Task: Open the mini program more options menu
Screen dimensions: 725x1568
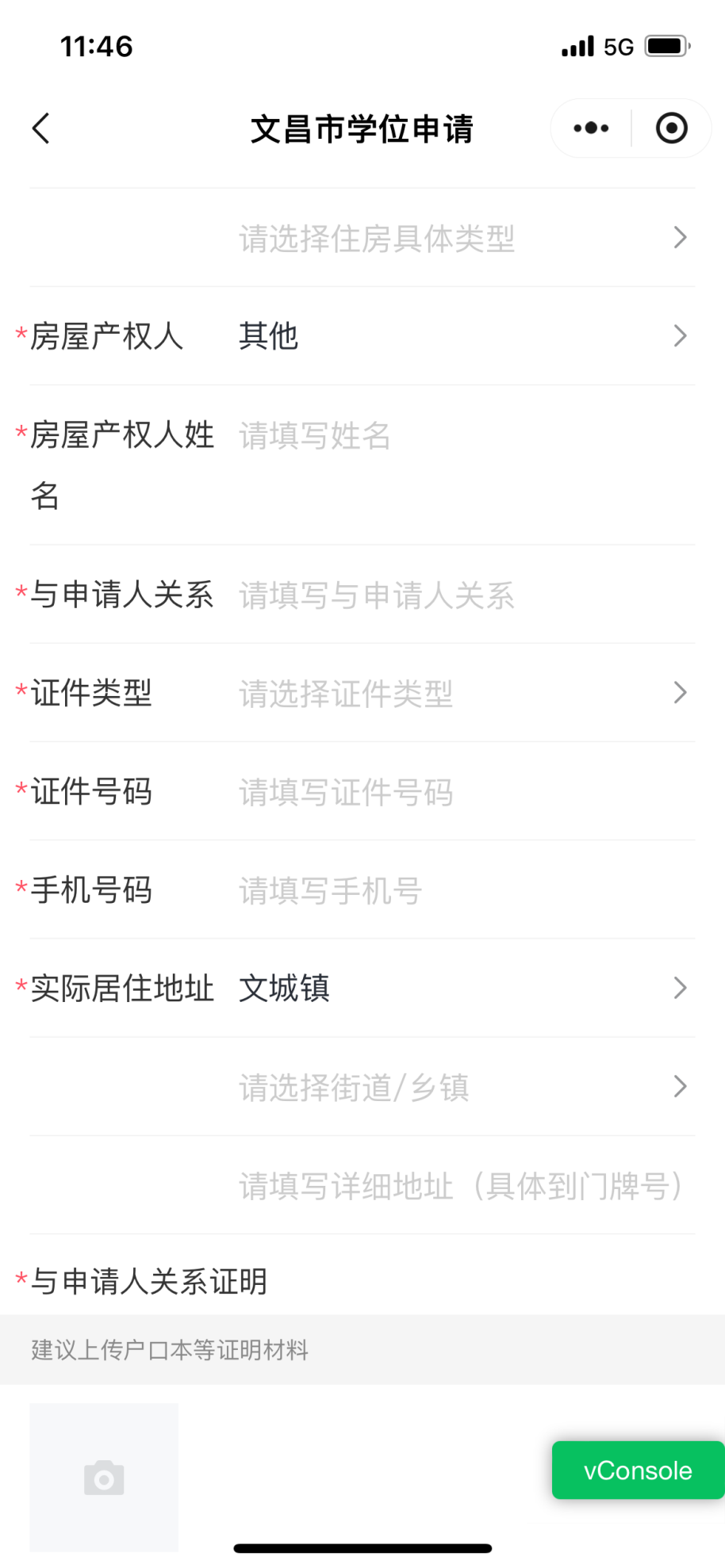Action: 591,128
